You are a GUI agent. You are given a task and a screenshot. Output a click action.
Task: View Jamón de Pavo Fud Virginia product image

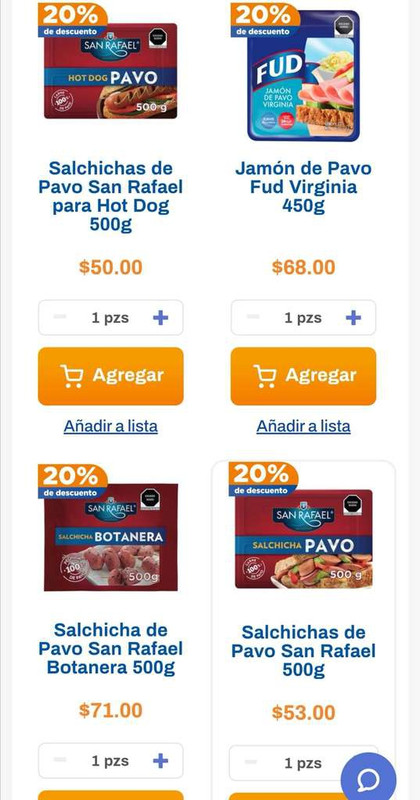(303, 76)
